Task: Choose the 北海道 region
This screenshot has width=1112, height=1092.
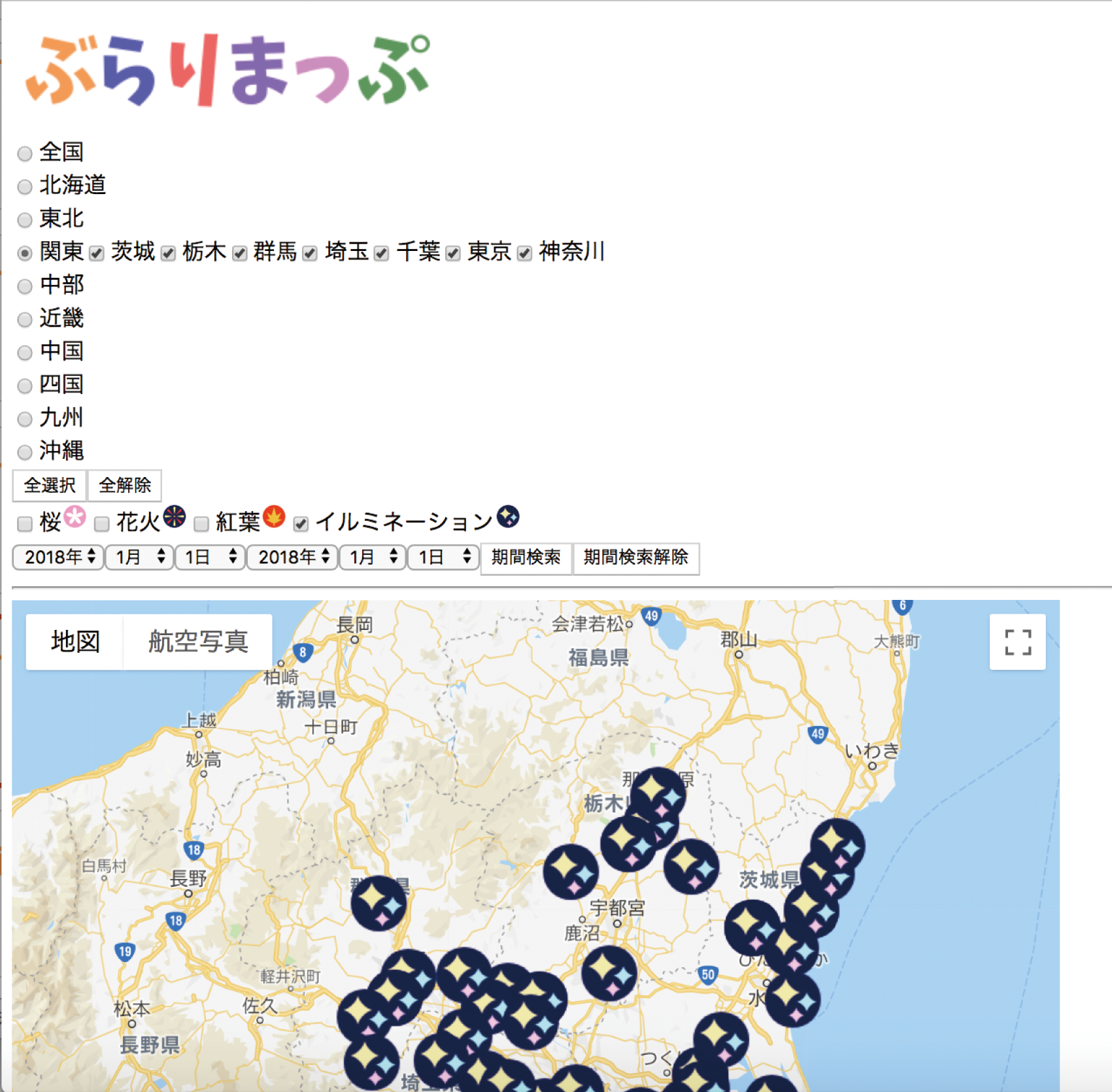Action: pyautogui.click(x=25, y=187)
